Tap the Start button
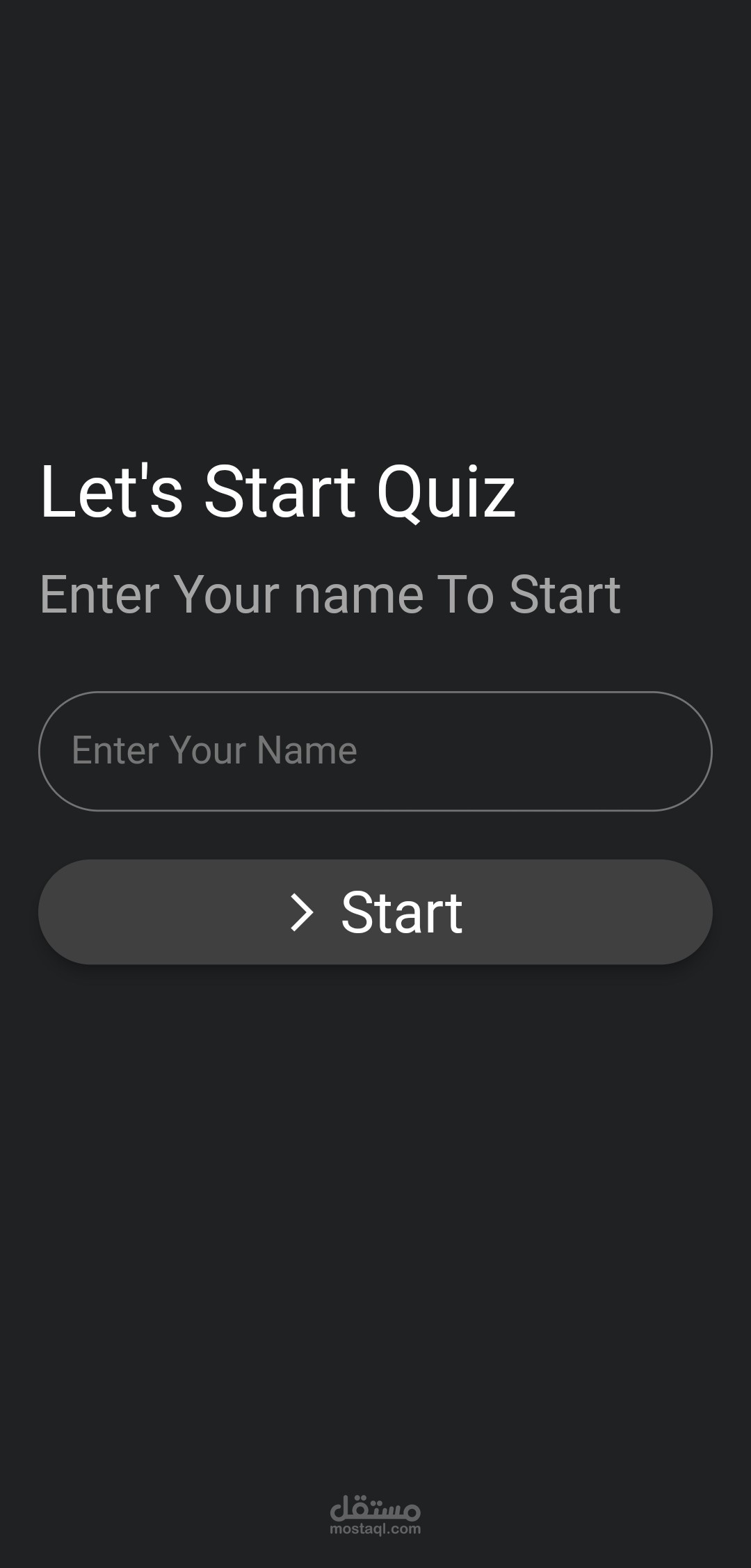 (375, 912)
